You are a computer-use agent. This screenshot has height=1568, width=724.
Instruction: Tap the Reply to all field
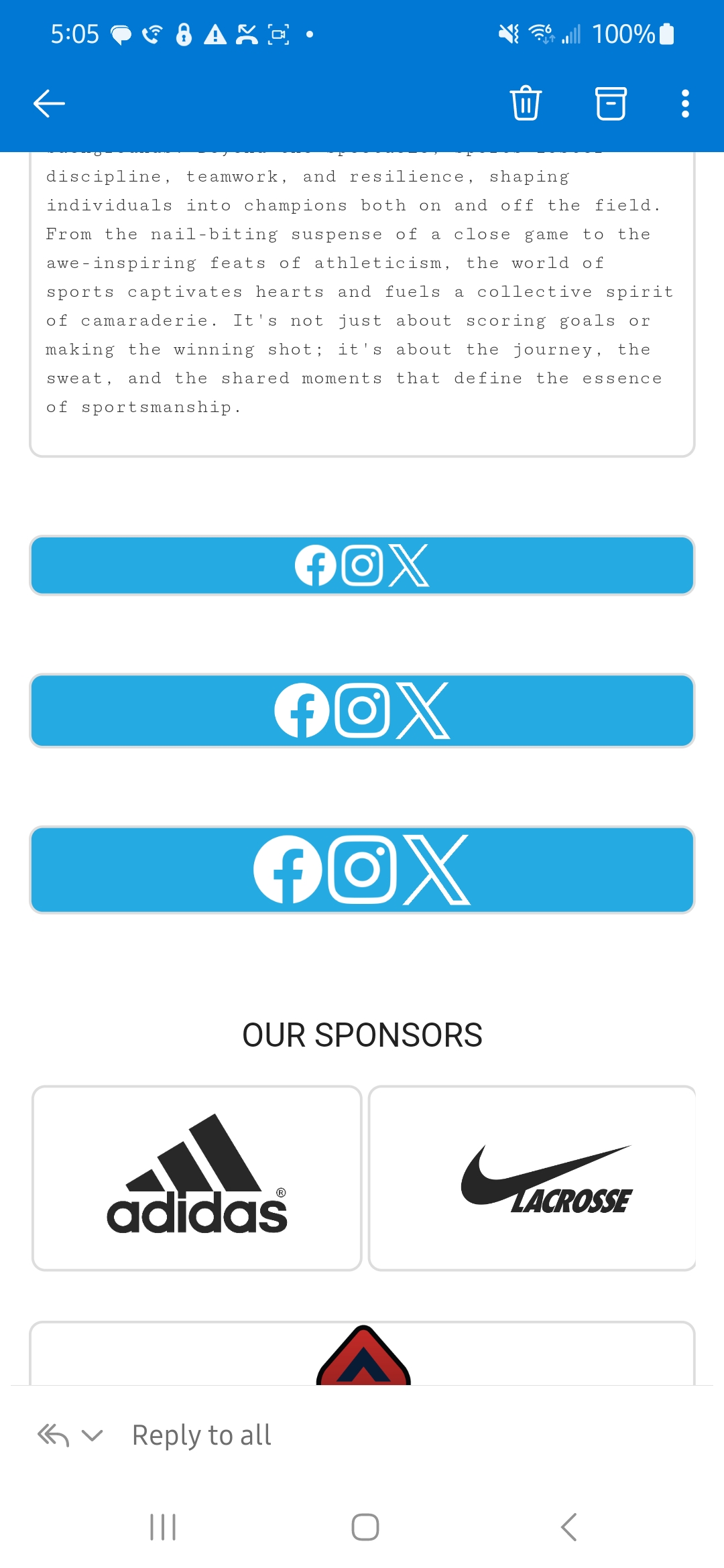point(201,1435)
